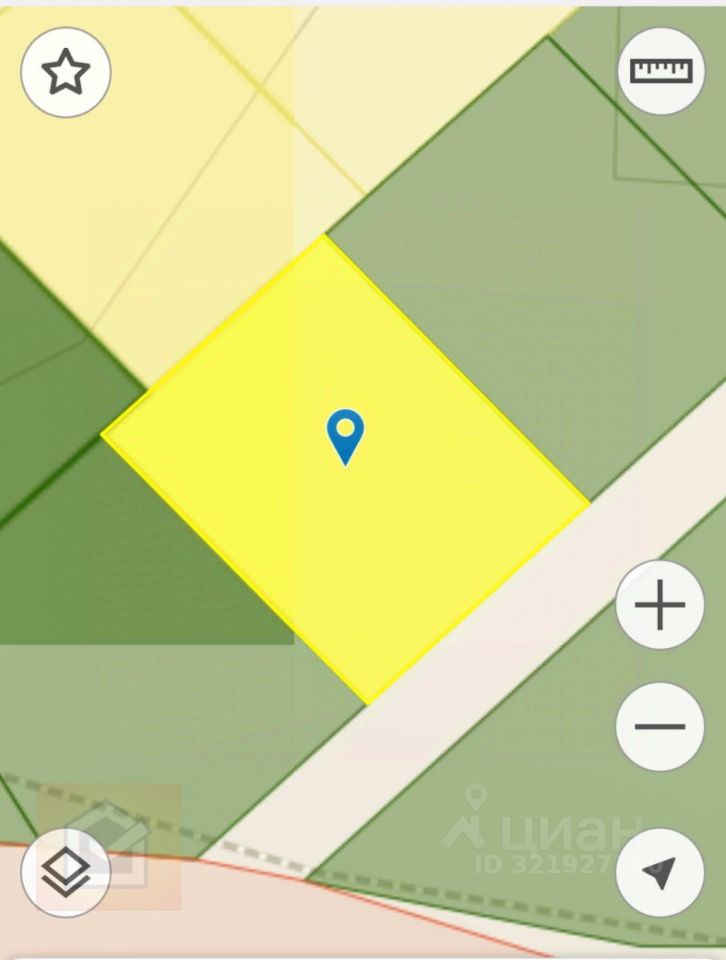Open favorites with the star button
The width and height of the screenshot is (726, 960).
tap(66, 72)
